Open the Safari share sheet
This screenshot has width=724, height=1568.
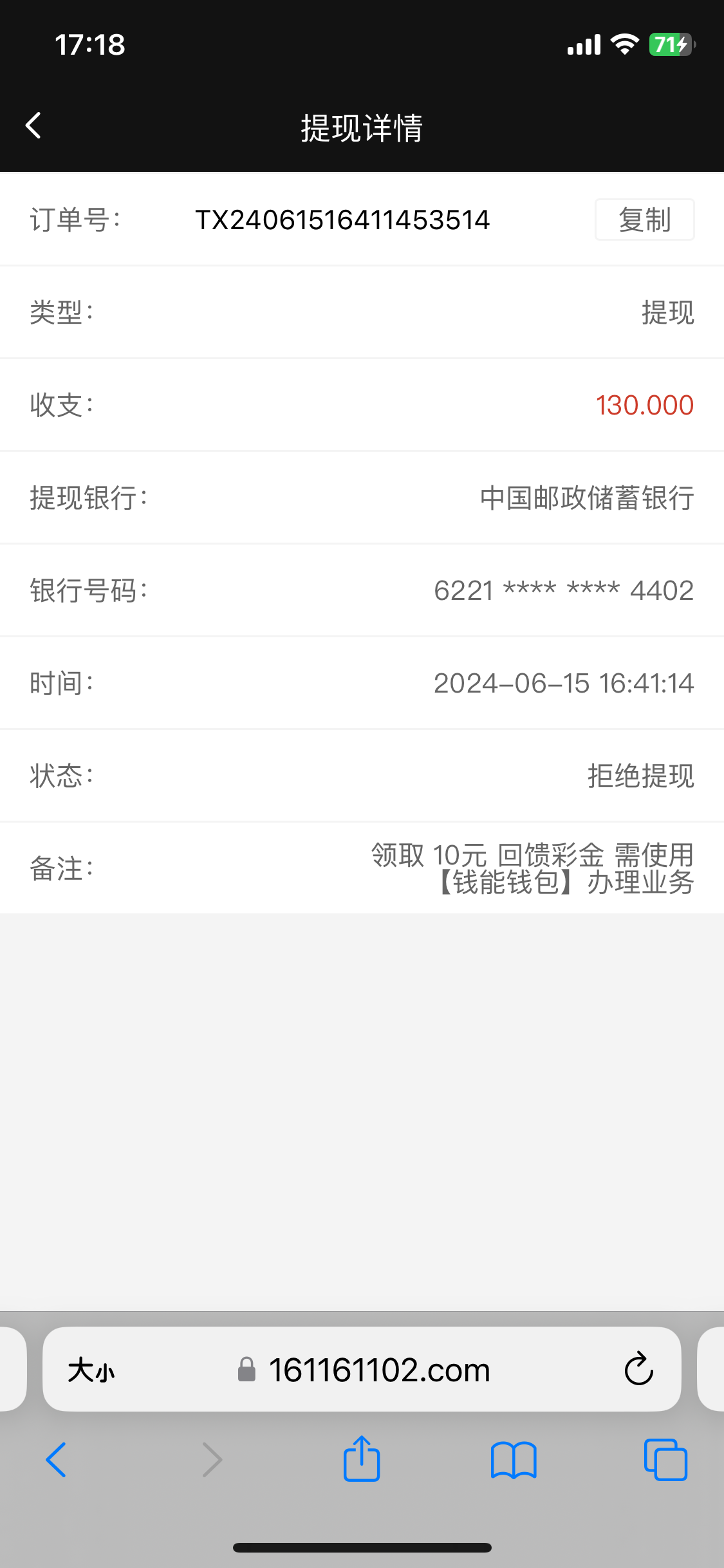tap(362, 1459)
